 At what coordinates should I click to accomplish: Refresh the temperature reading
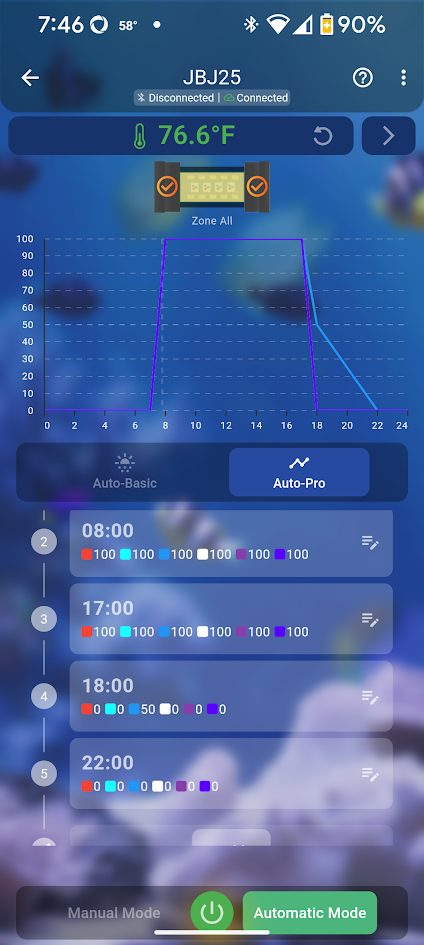(x=323, y=136)
